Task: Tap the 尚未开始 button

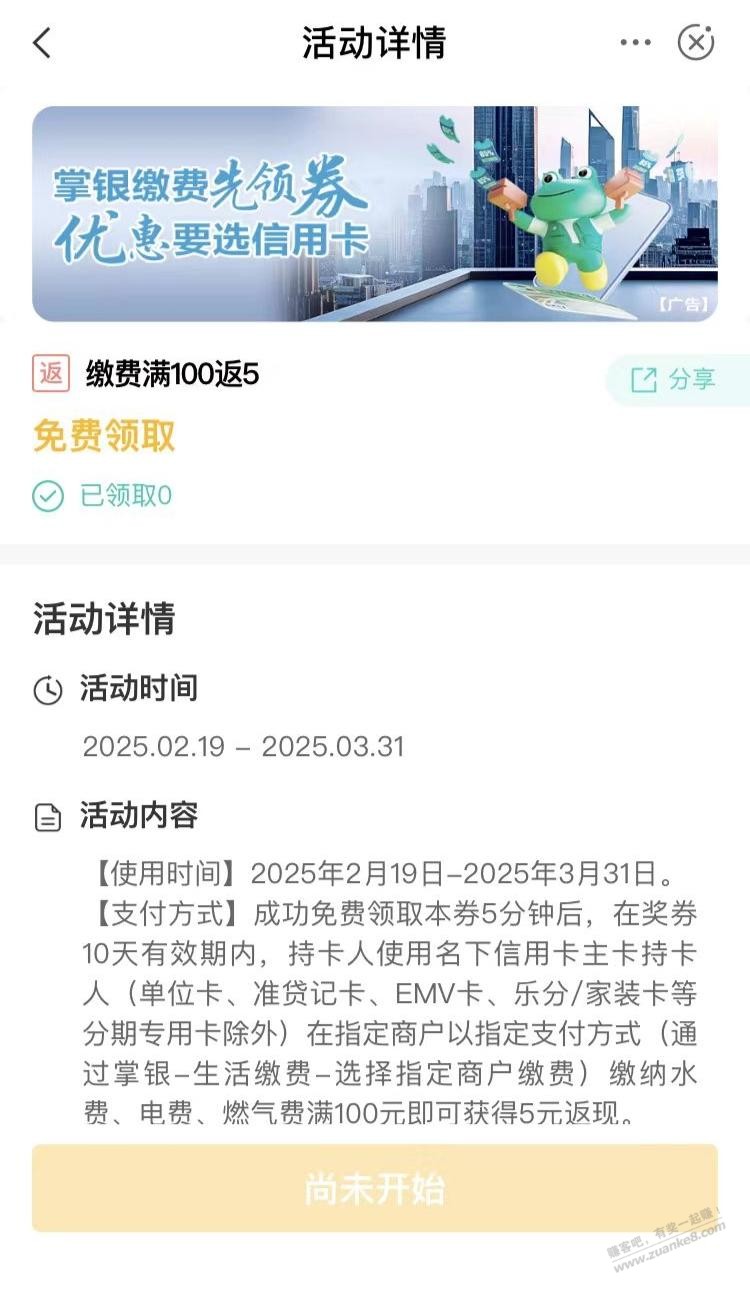Action: pos(374,1188)
